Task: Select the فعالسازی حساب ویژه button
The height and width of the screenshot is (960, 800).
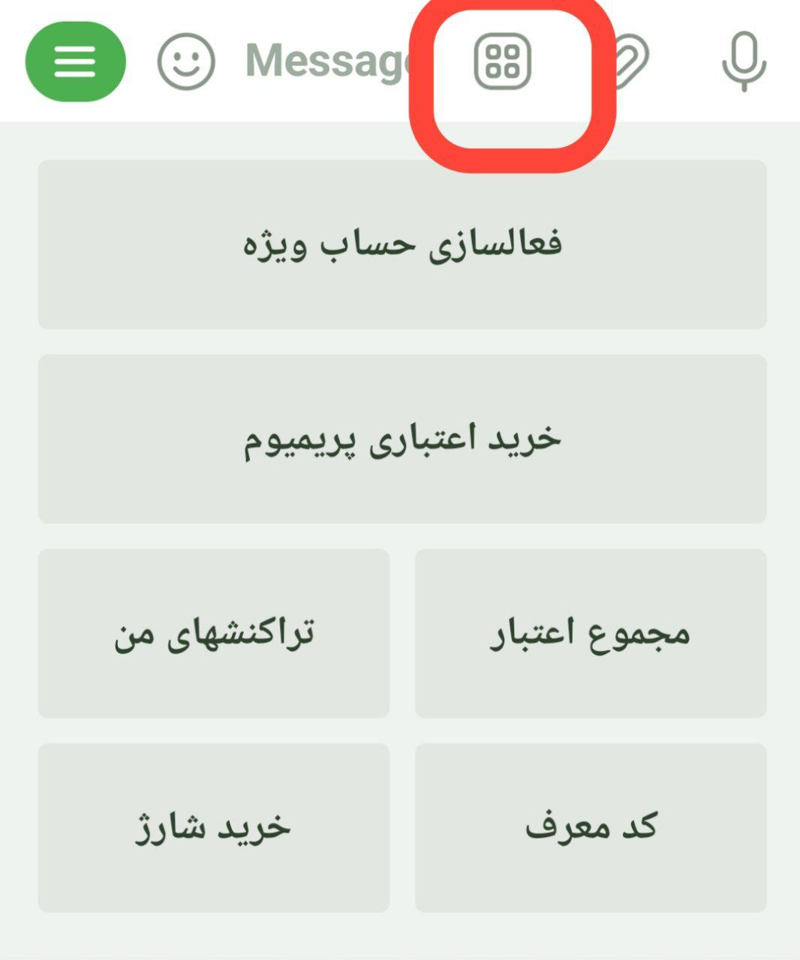Action: (402, 244)
